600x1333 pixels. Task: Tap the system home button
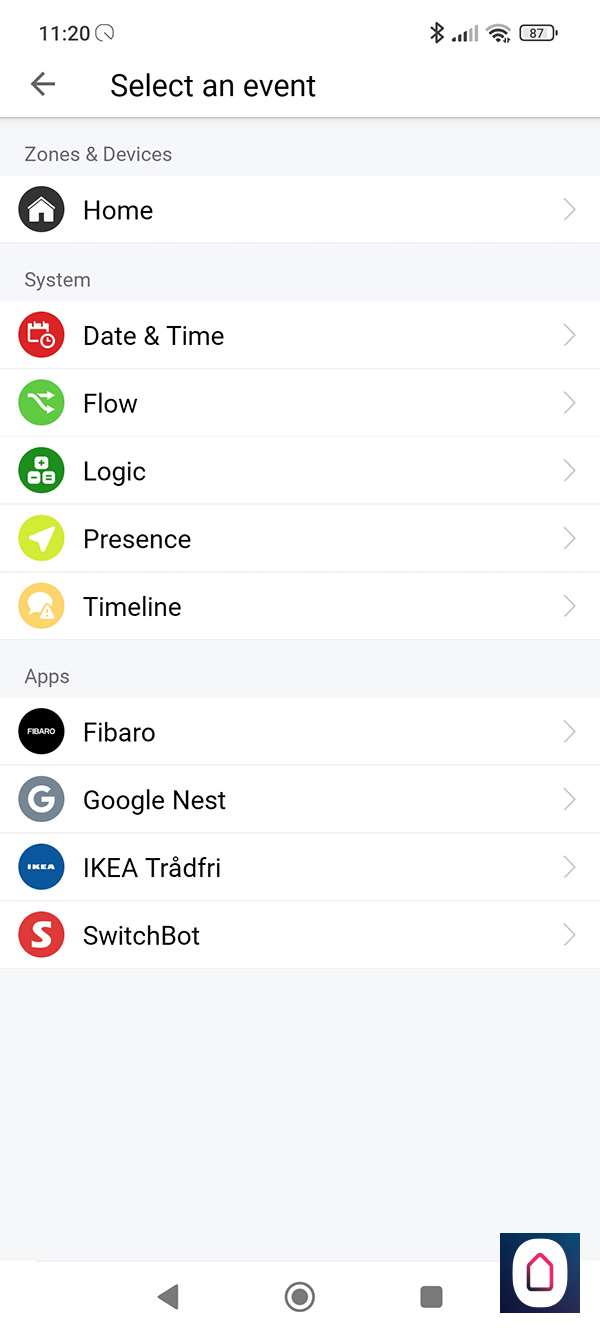pos(299,1297)
